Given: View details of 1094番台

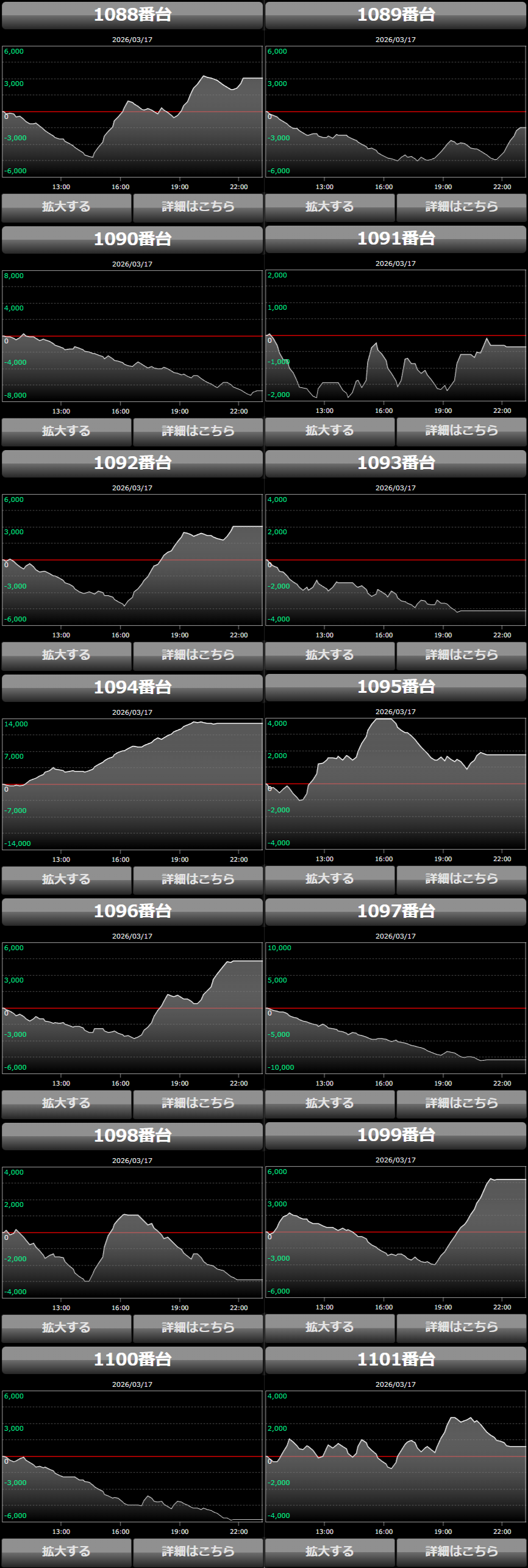Looking at the screenshot, I should [198, 879].
